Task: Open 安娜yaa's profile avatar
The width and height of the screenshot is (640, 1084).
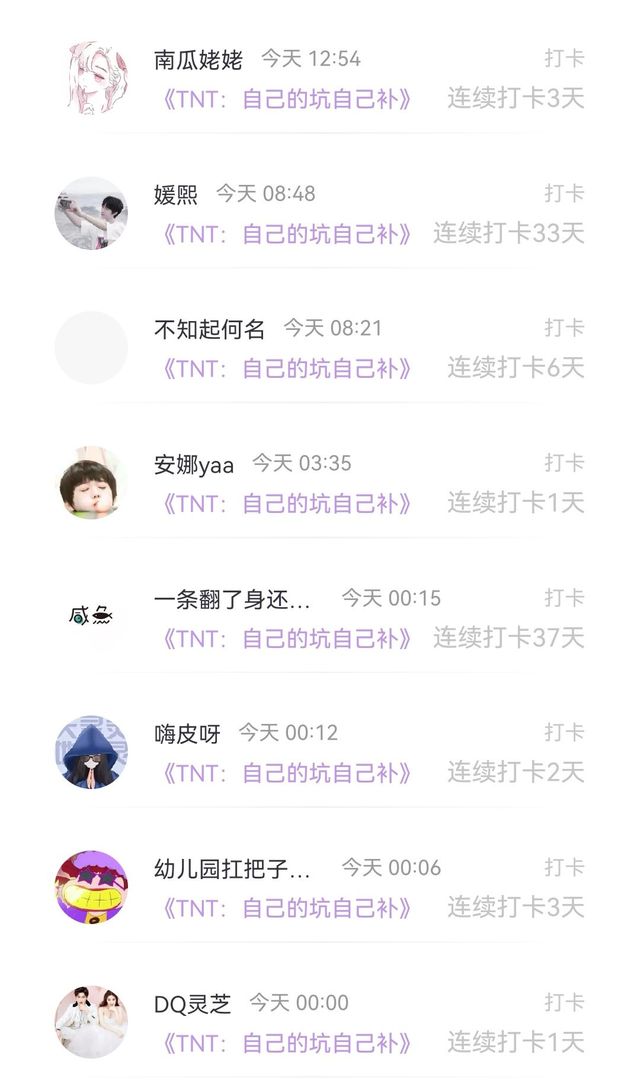Action: 91,483
